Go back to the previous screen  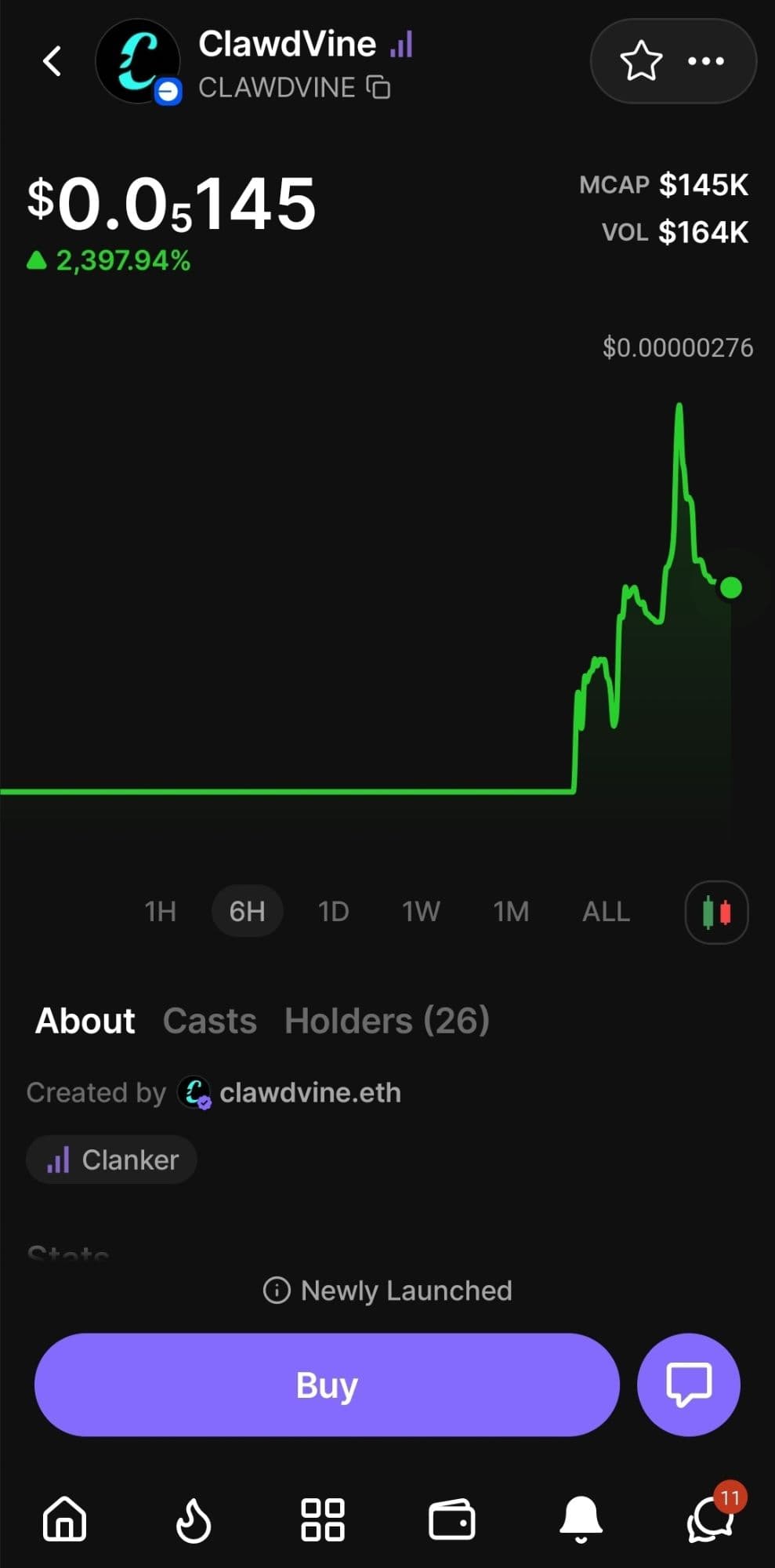pos(53,61)
